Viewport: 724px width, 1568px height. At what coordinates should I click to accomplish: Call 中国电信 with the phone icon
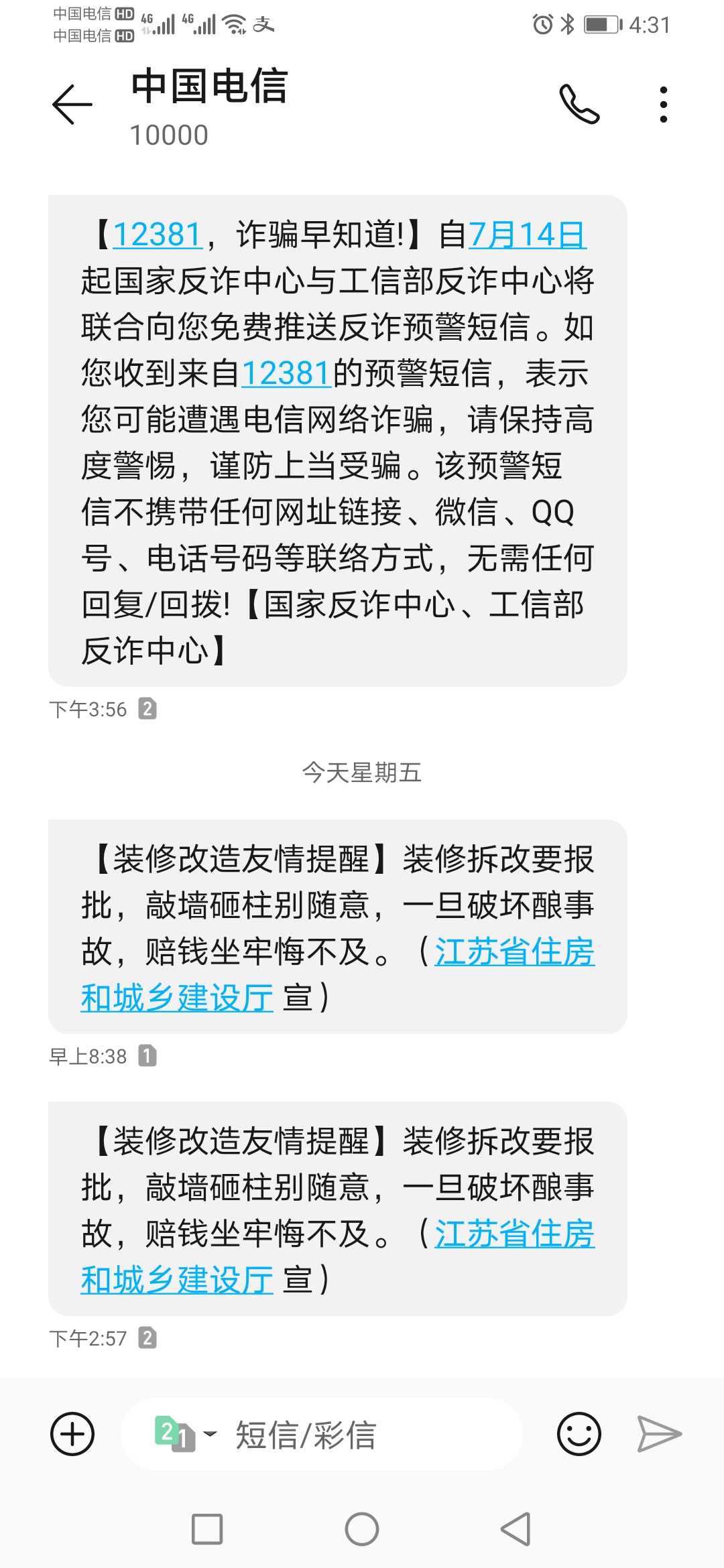[579, 104]
